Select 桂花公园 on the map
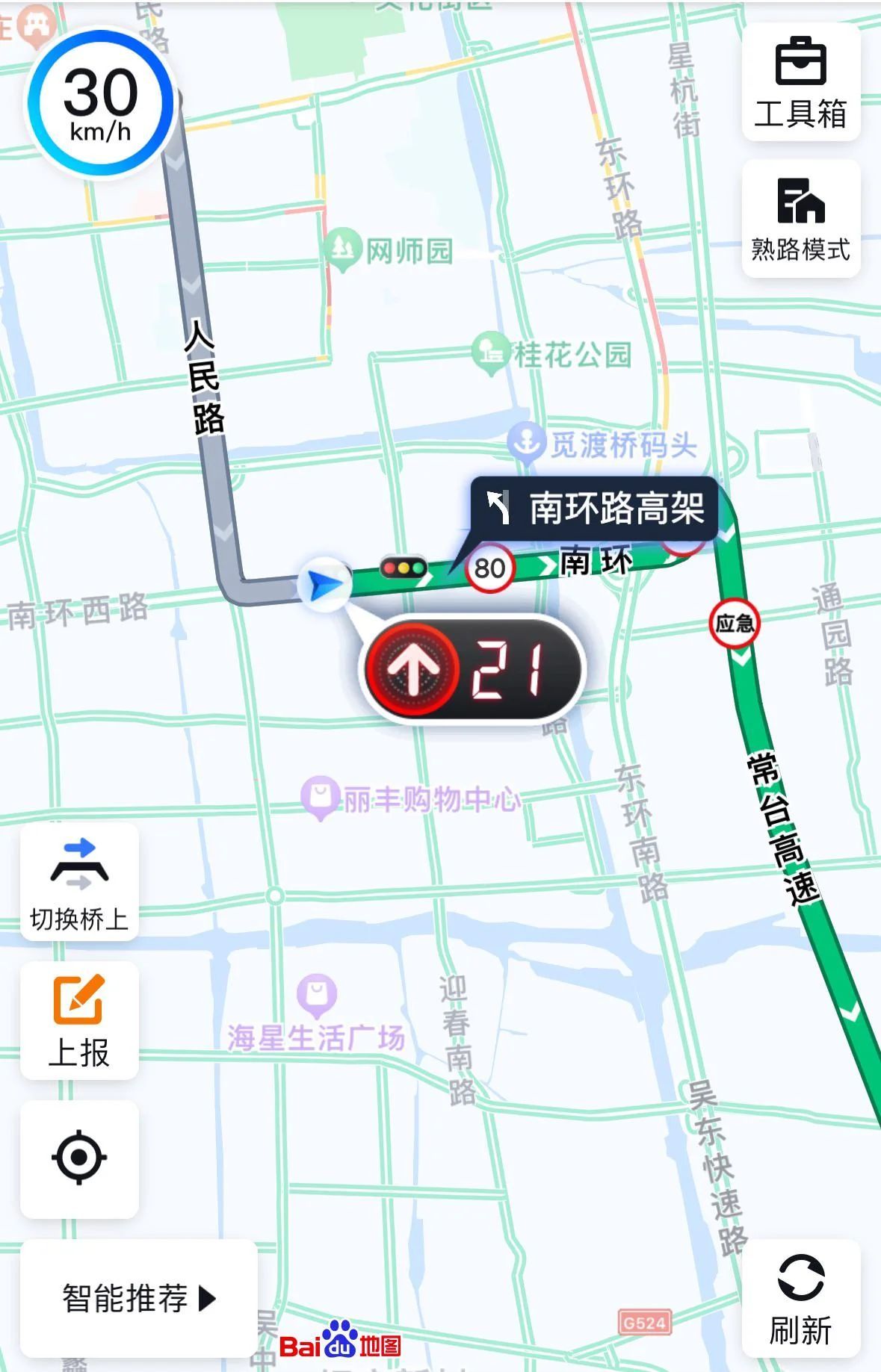This screenshot has width=881, height=1372. 490,352
